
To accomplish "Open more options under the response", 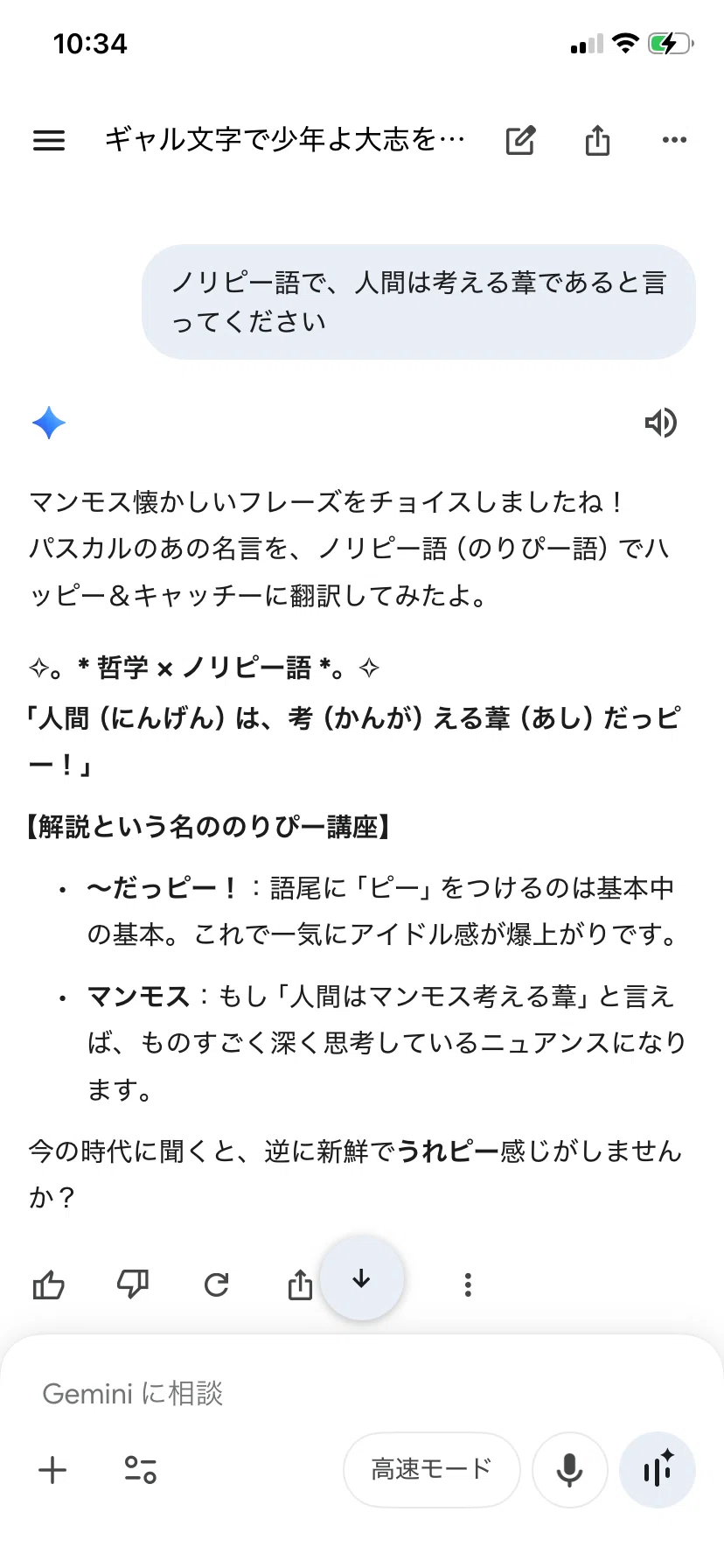I will pos(468,1284).
